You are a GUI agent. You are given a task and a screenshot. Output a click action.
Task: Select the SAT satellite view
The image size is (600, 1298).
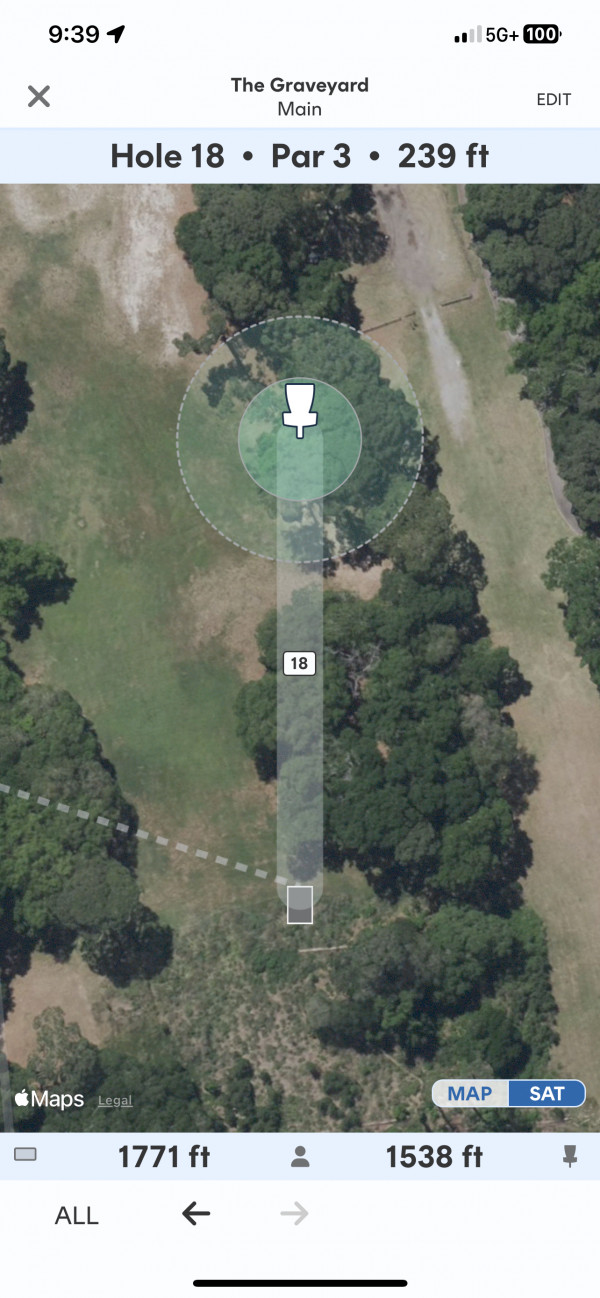tap(547, 1093)
